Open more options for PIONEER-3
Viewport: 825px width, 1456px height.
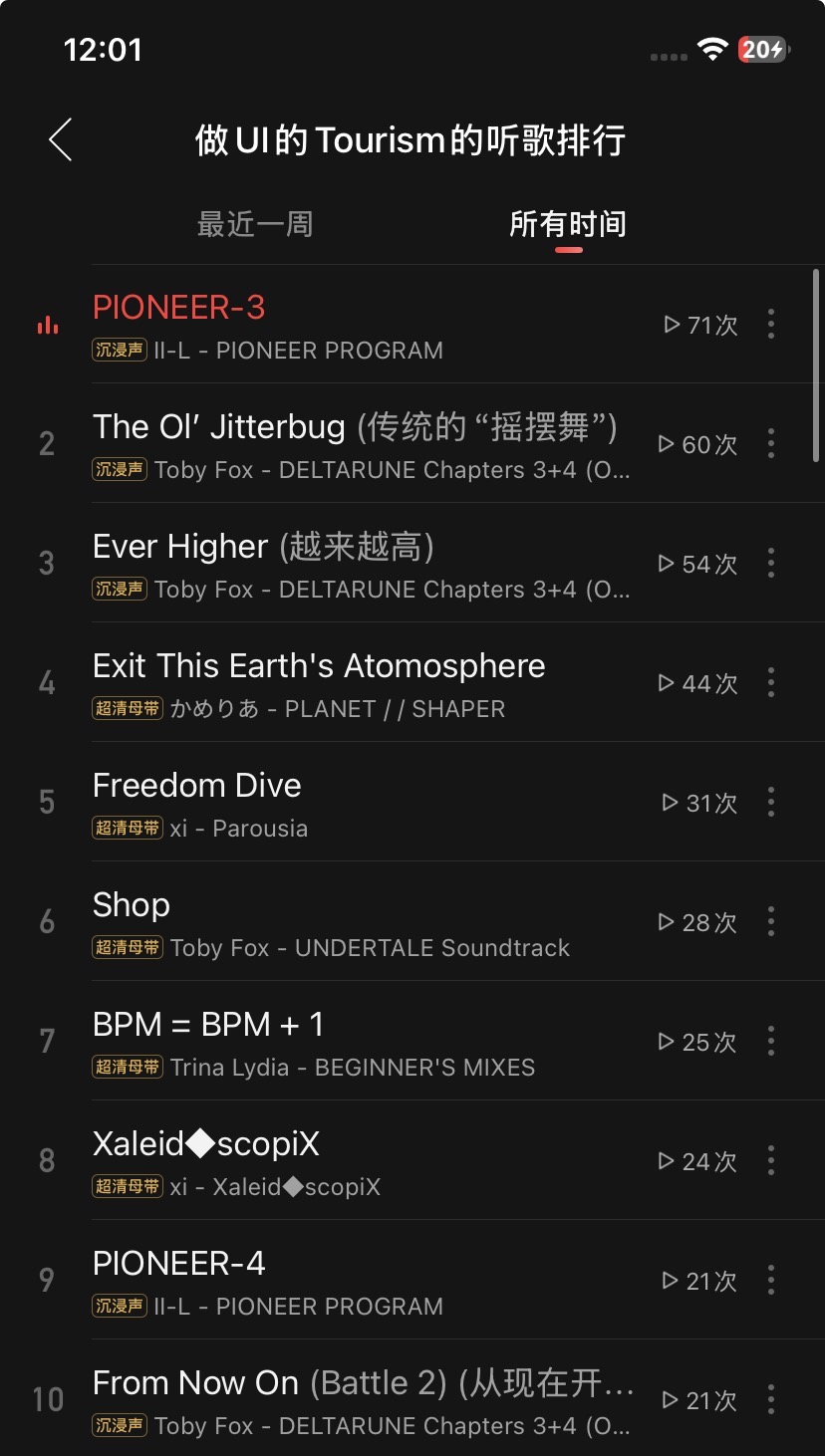(771, 325)
